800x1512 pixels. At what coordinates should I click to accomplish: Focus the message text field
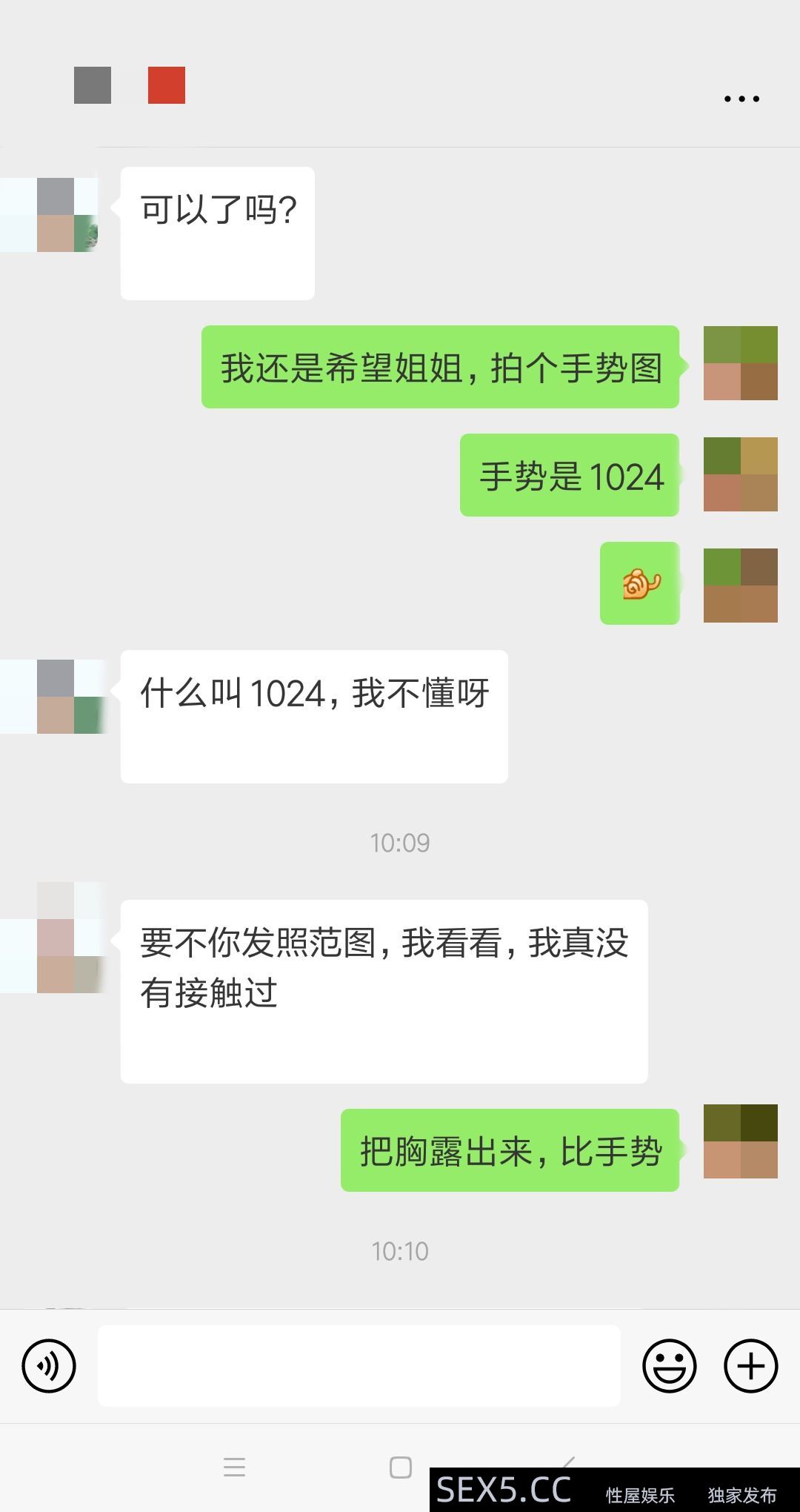359,1365
